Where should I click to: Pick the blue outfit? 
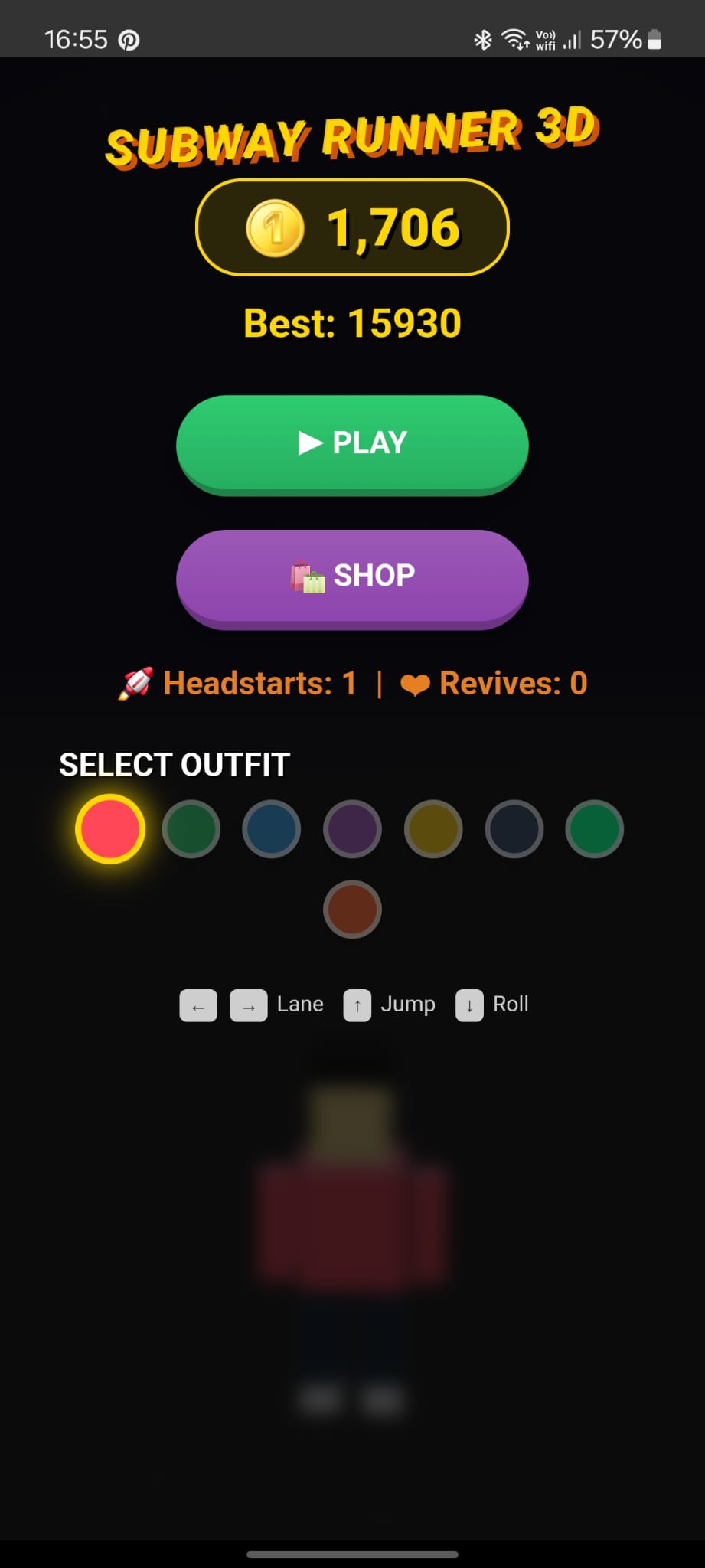(x=272, y=829)
